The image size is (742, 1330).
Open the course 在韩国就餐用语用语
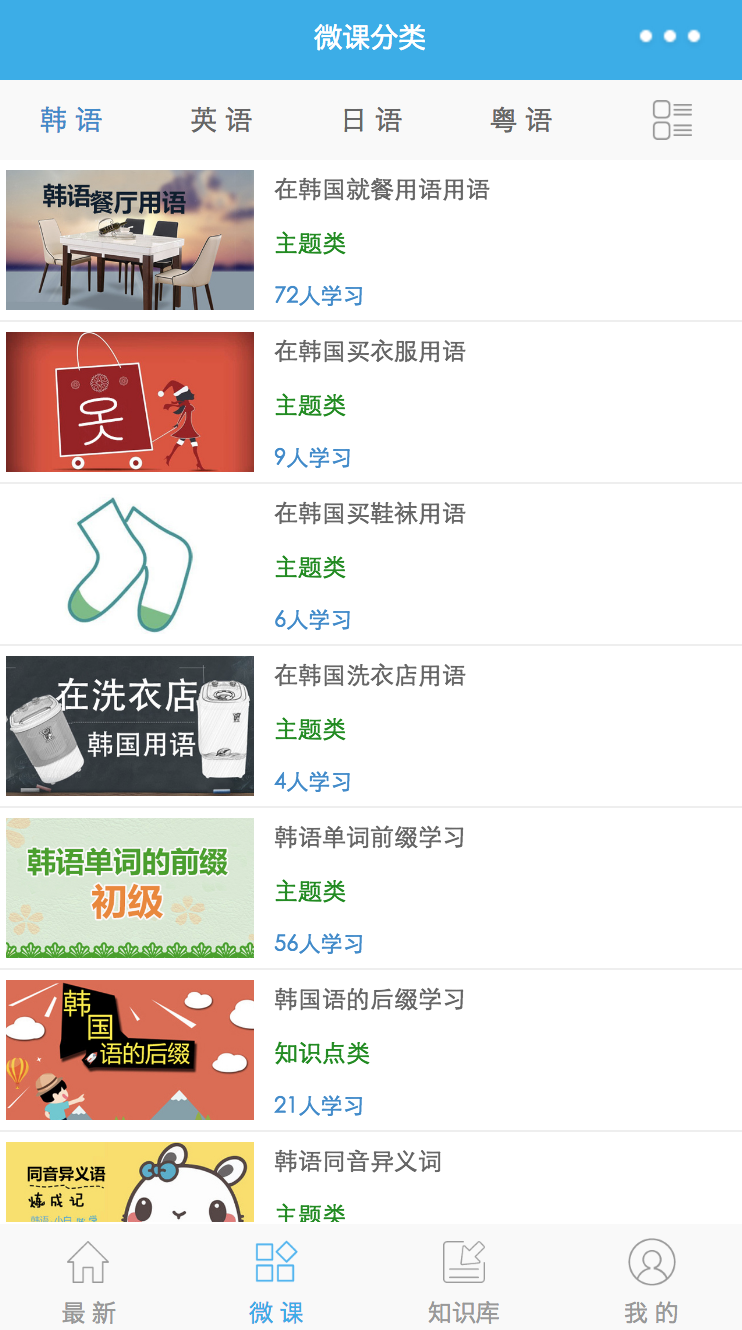tap(381, 190)
